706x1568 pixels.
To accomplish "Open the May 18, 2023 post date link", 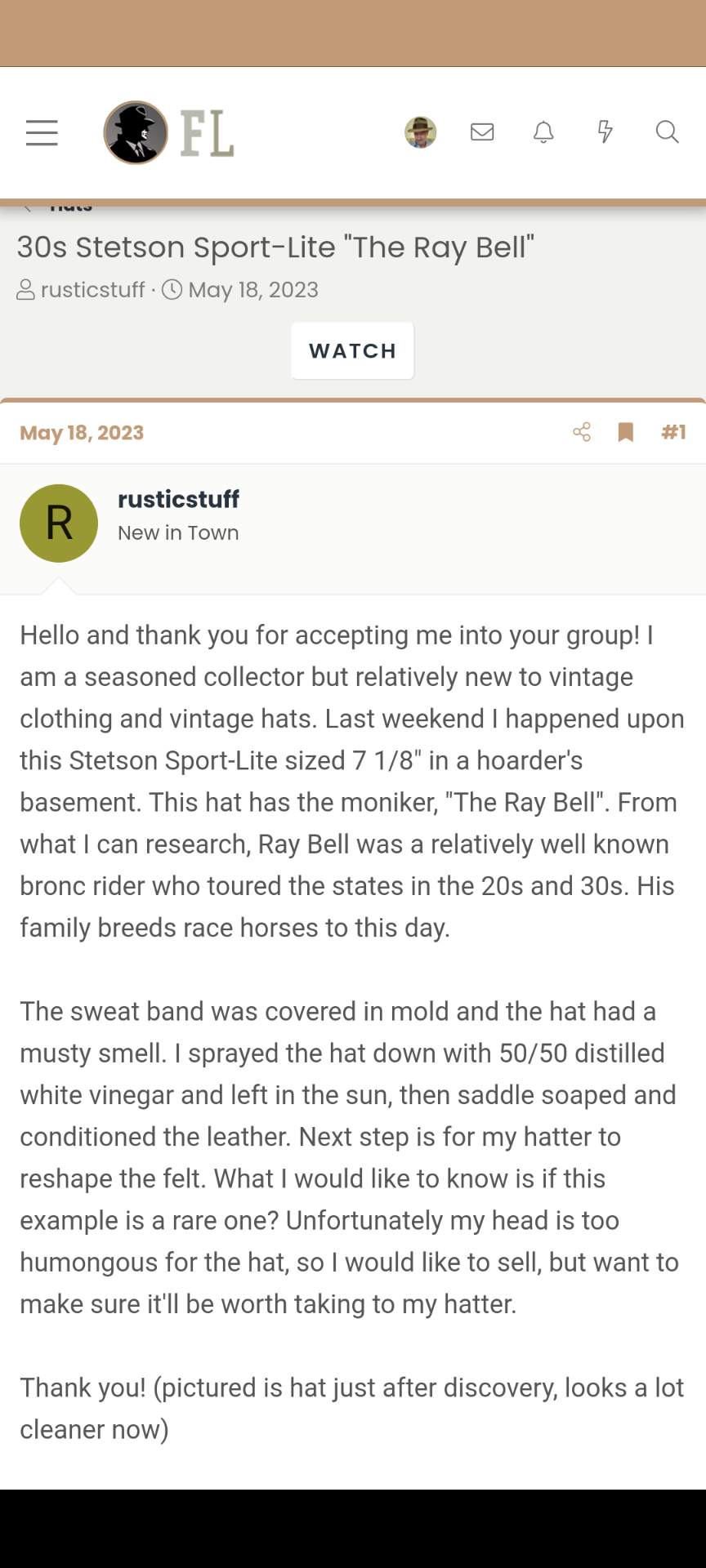I will pyautogui.click(x=82, y=433).
